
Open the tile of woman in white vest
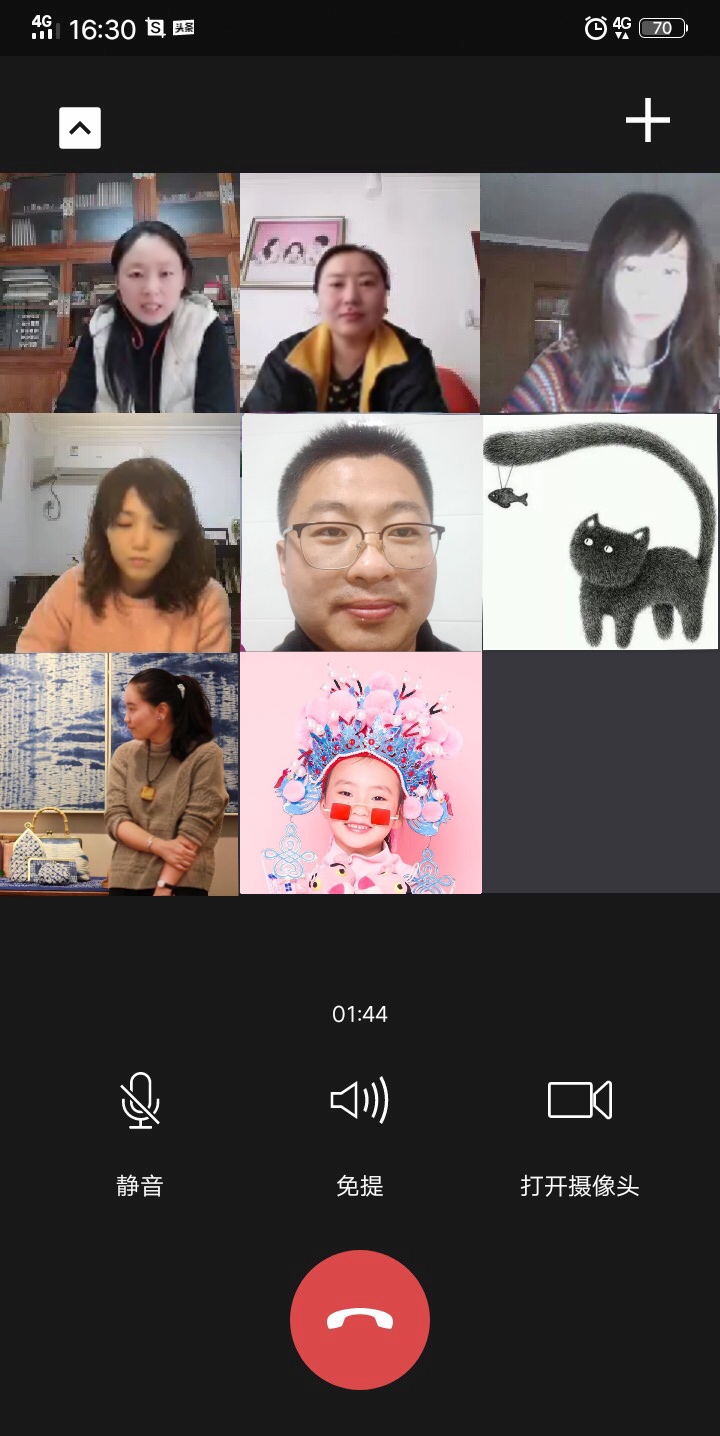tap(120, 293)
